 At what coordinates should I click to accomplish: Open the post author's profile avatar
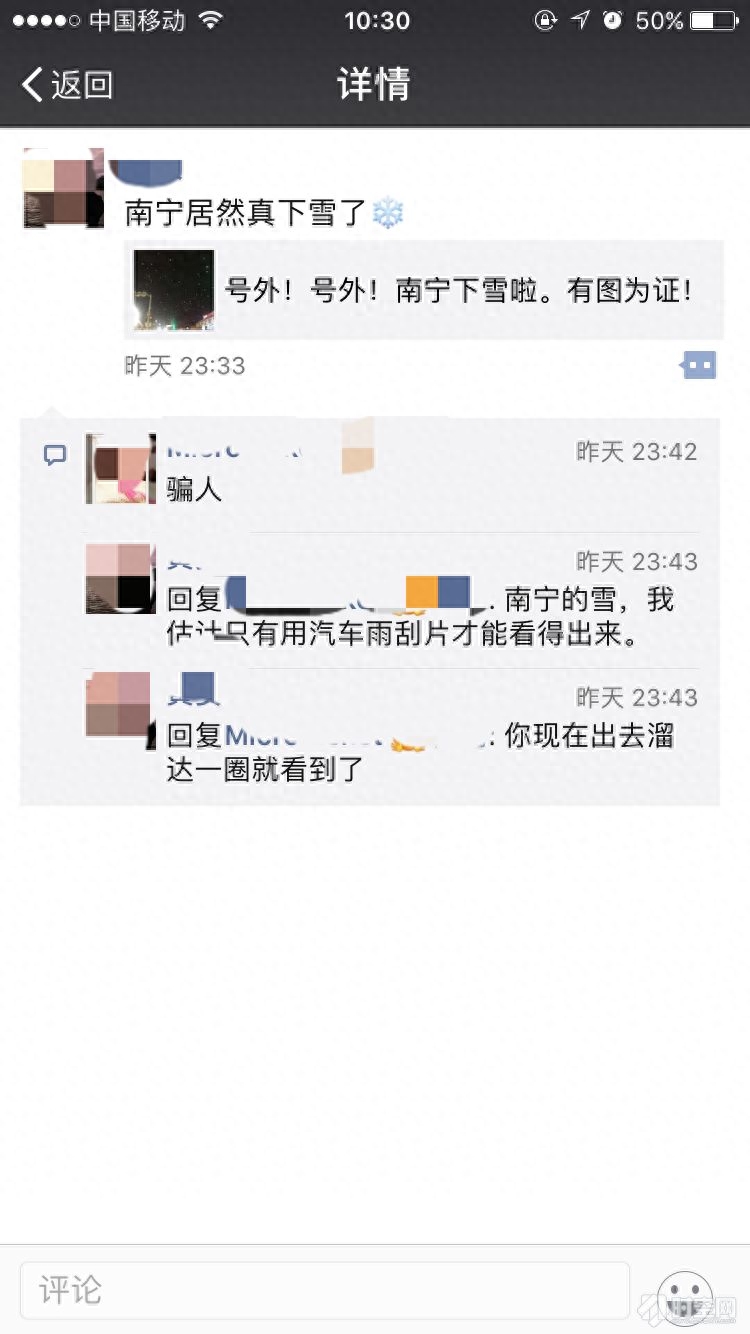tap(63, 188)
